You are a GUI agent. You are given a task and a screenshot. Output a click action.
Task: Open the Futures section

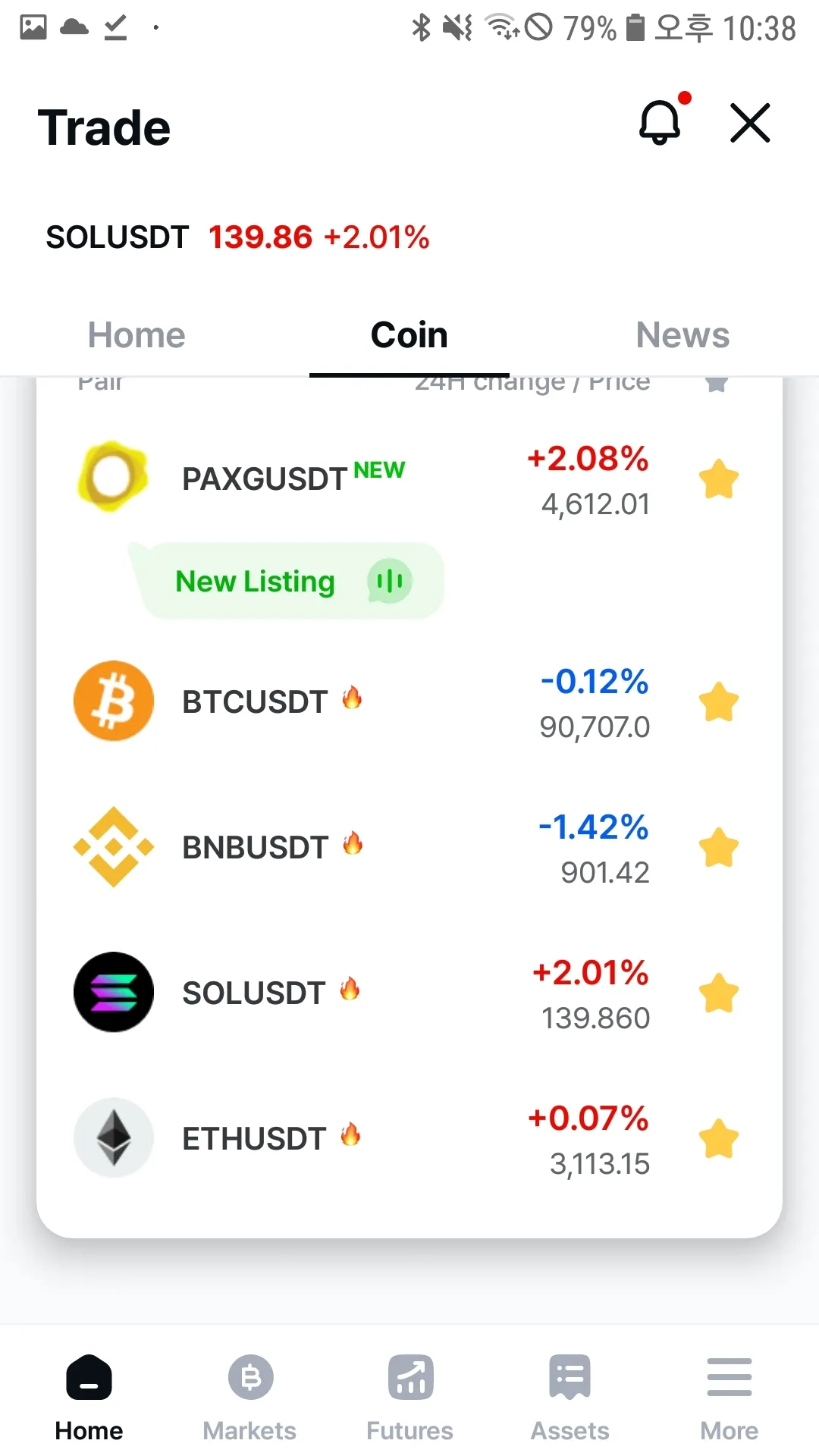[409, 1397]
